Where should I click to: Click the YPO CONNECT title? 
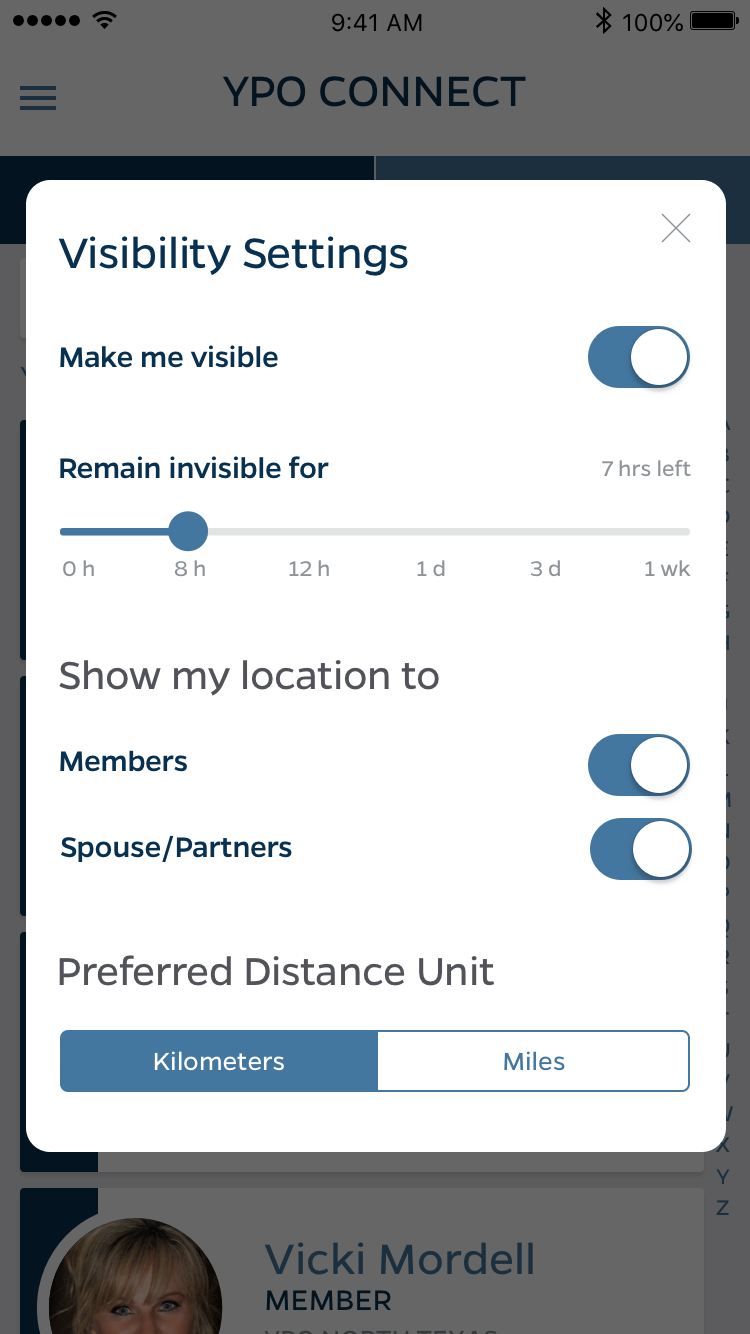click(374, 91)
